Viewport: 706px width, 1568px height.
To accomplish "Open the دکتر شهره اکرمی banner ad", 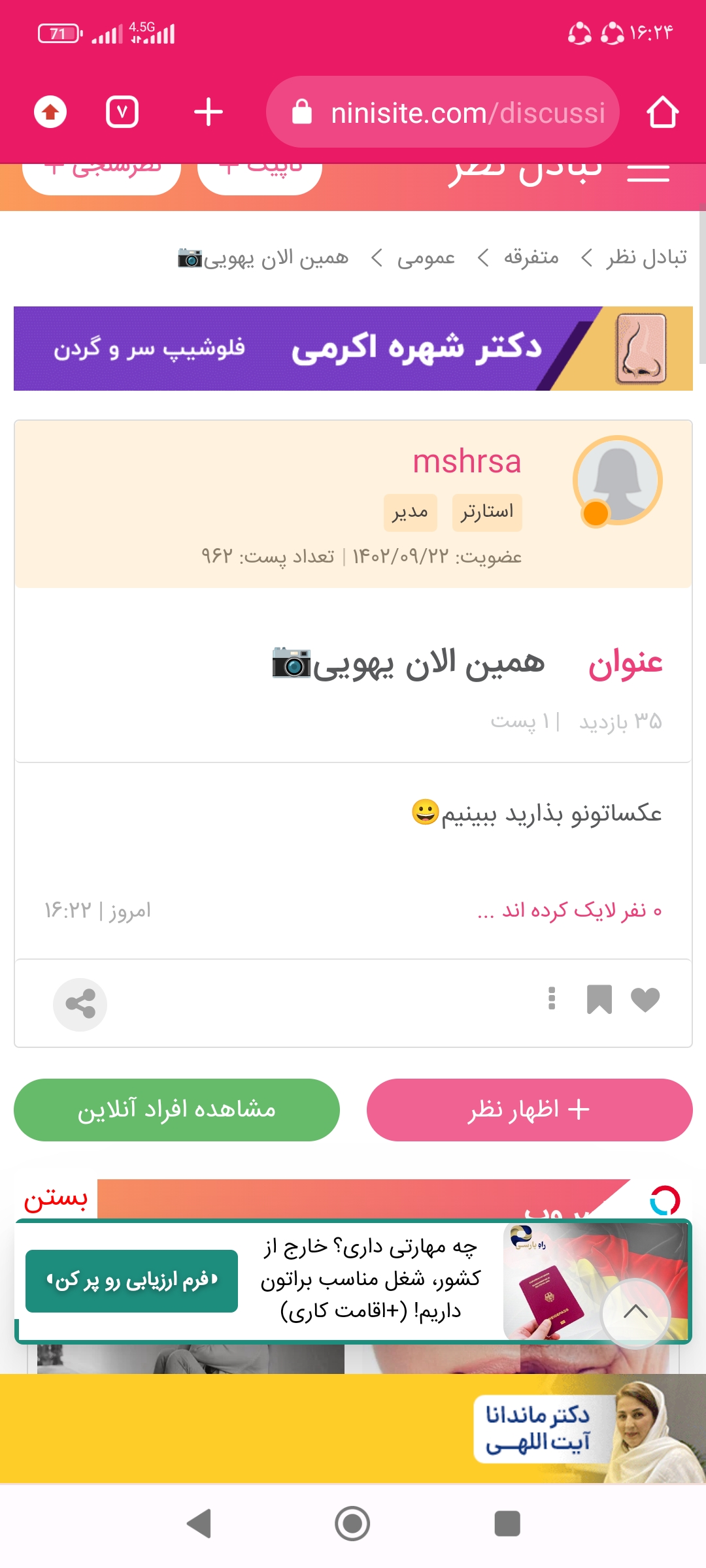I will pyautogui.click(x=353, y=348).
